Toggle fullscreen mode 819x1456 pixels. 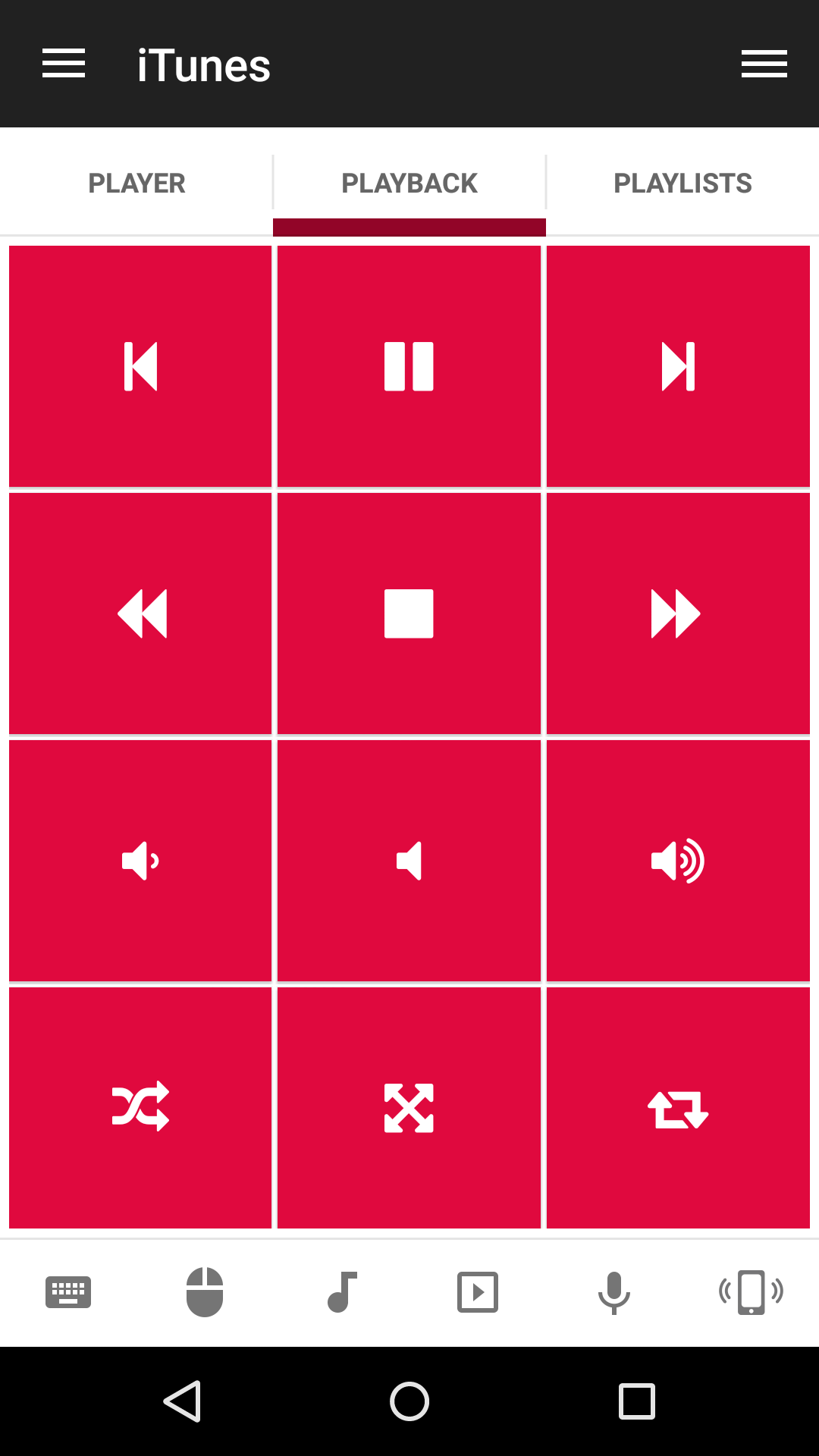[409, 1107]
